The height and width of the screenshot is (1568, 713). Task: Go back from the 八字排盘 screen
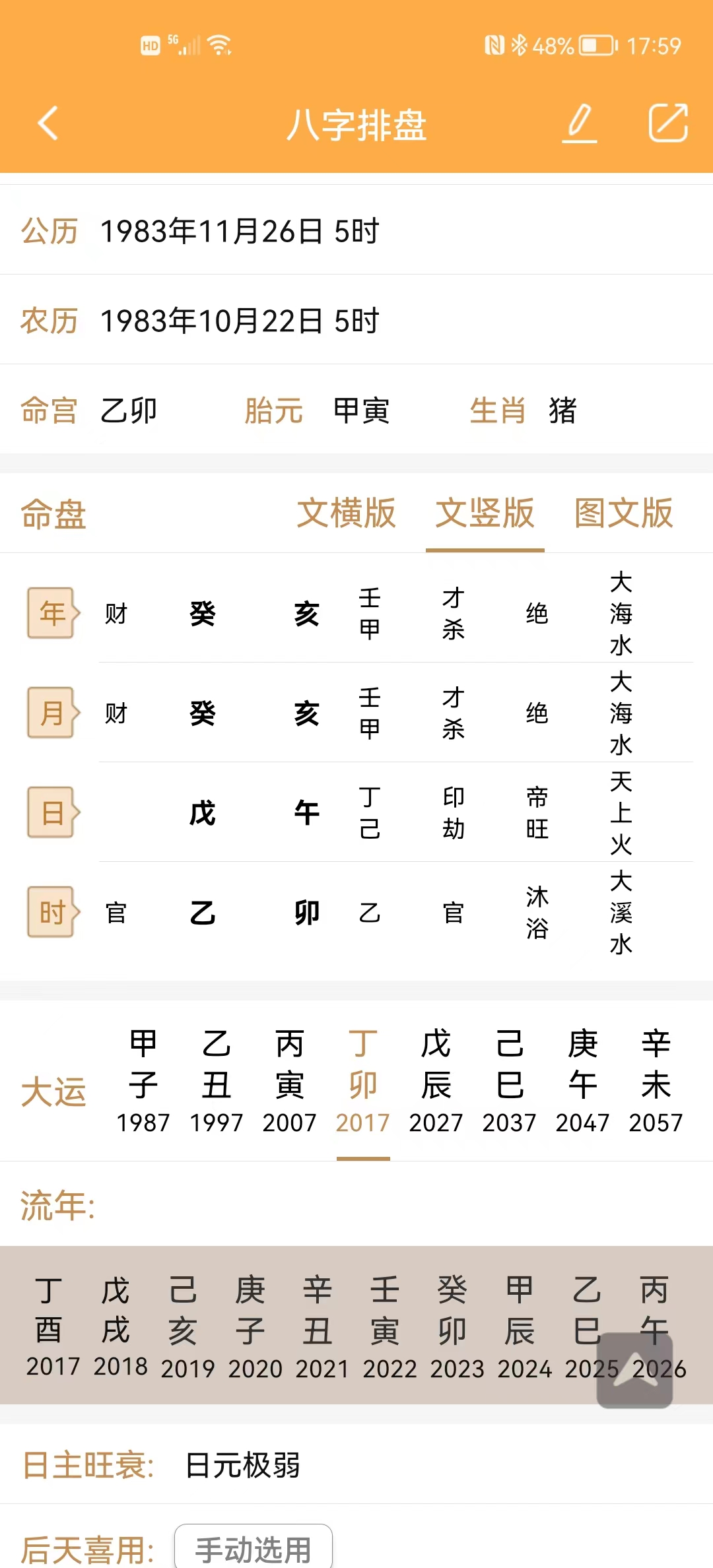coord(48,123)
